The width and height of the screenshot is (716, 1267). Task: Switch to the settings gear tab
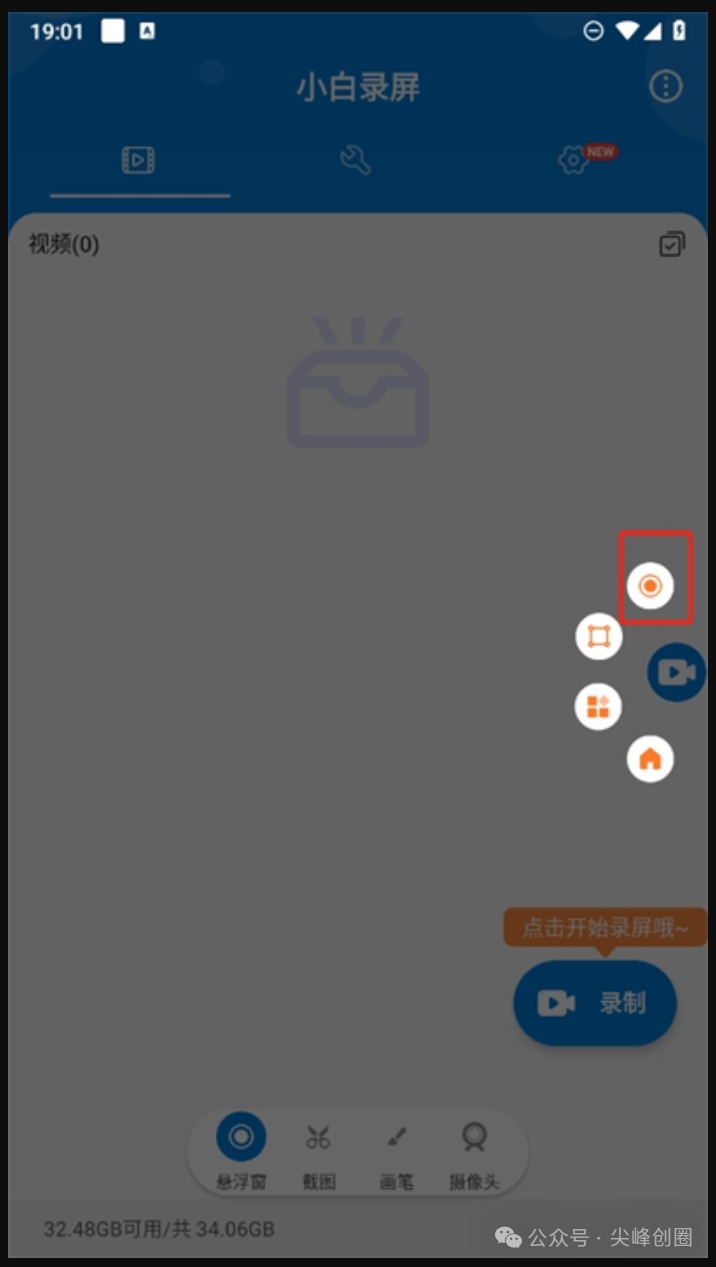pyautogui.click(x=574, y=160)
